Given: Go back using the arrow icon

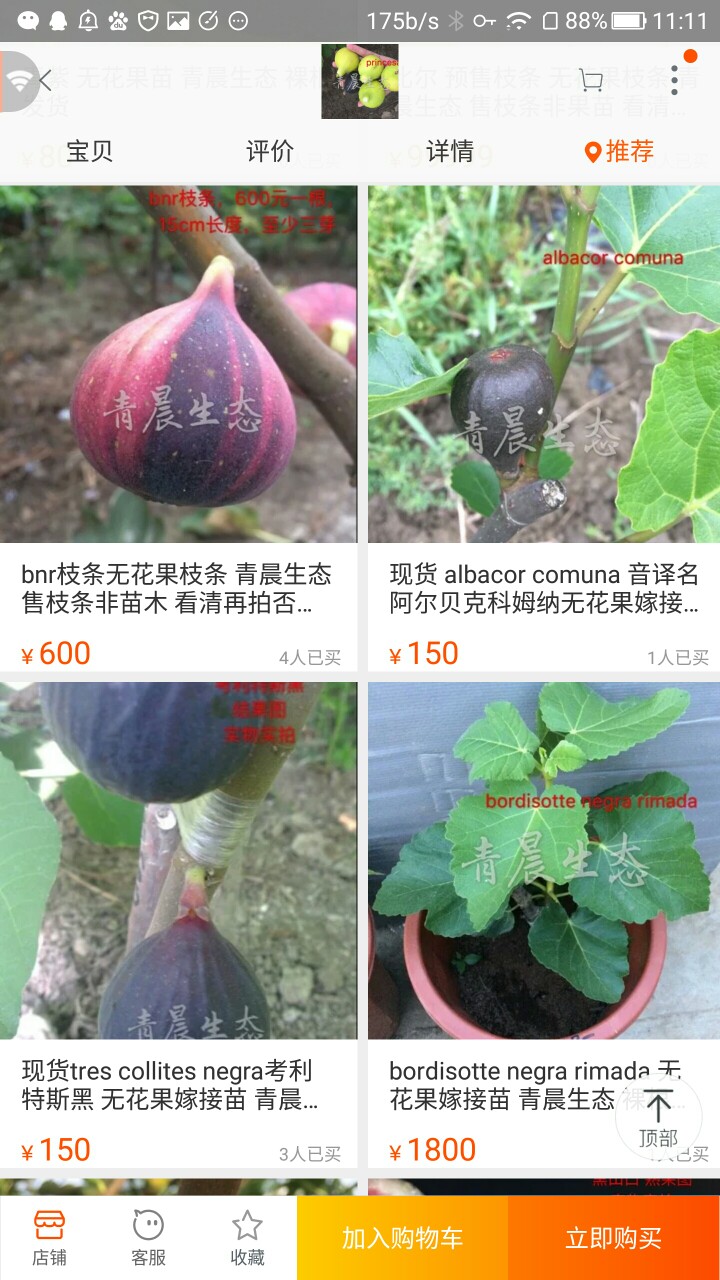Looking at the screenshot, I should (44, 81).
